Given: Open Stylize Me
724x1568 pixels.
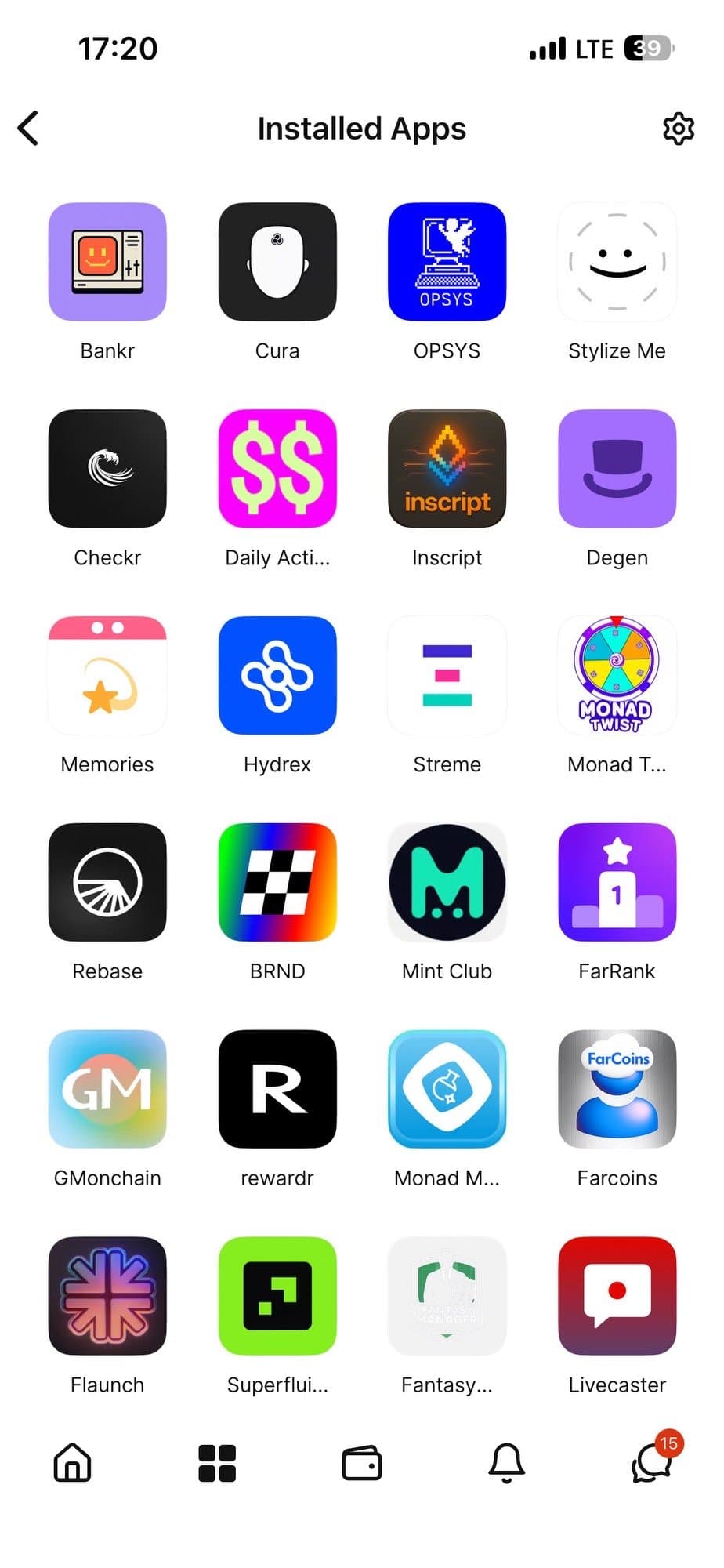Looking at the screenshot, I should 617,262.
